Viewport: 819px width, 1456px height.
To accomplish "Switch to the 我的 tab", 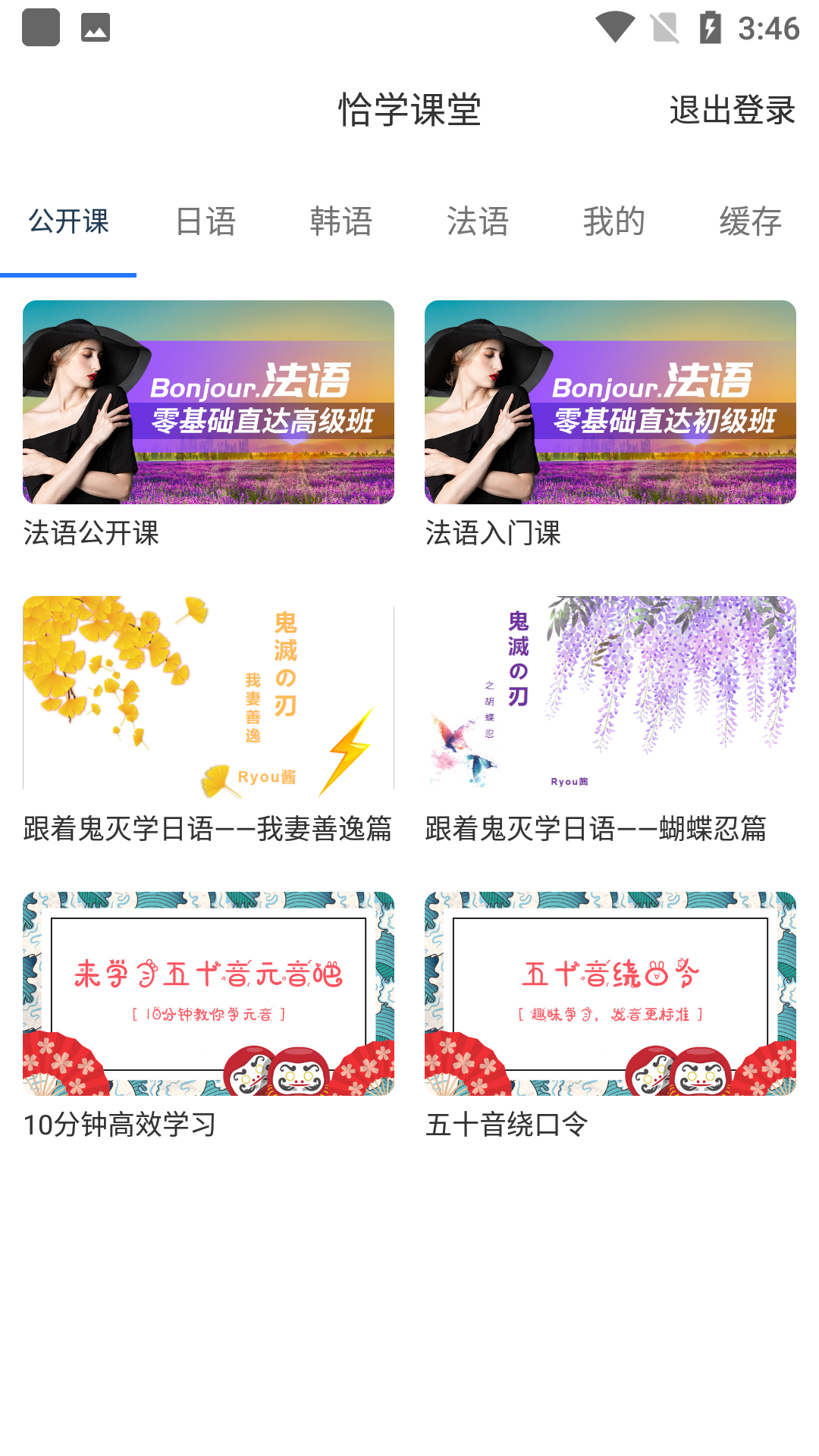I will coord(614,221).
